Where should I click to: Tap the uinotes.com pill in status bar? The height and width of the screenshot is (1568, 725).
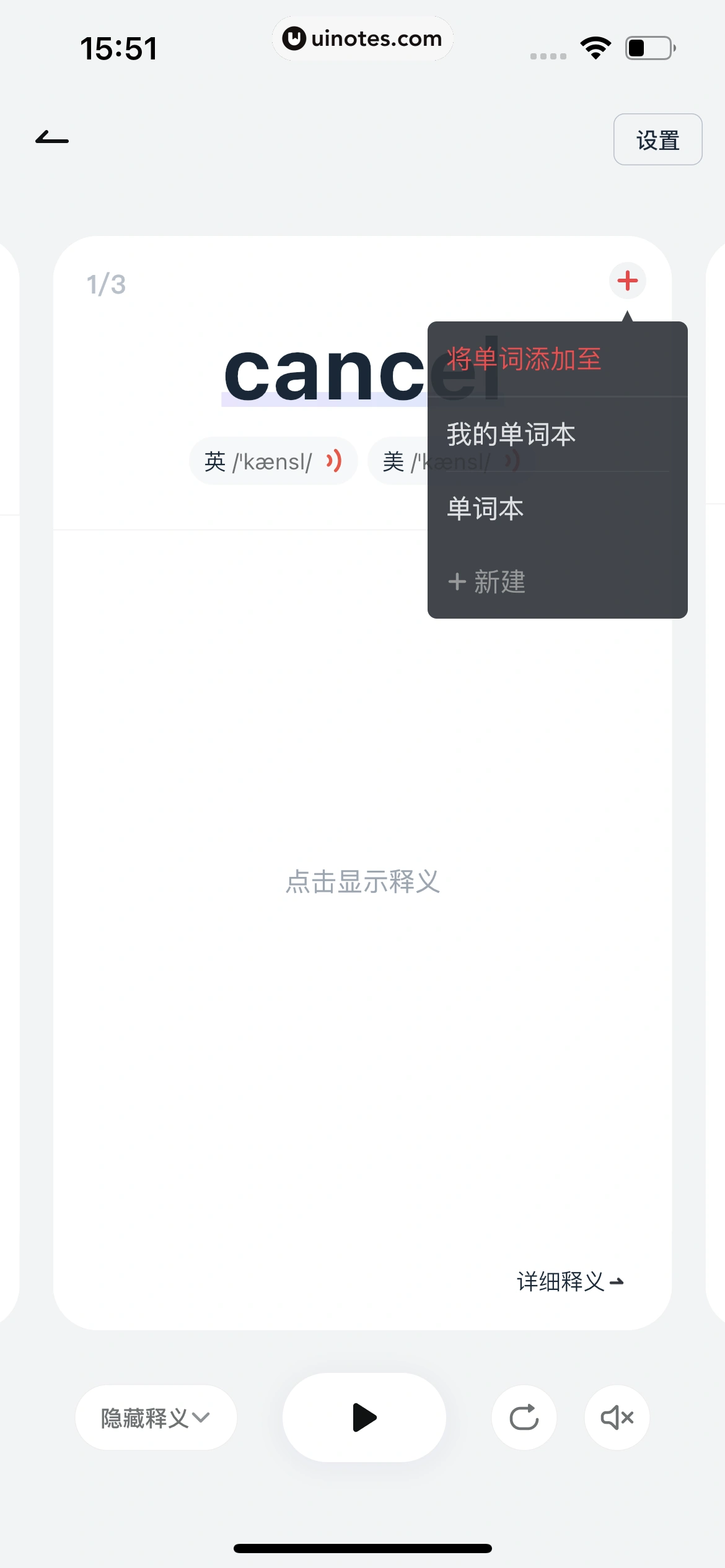(362, 38)
